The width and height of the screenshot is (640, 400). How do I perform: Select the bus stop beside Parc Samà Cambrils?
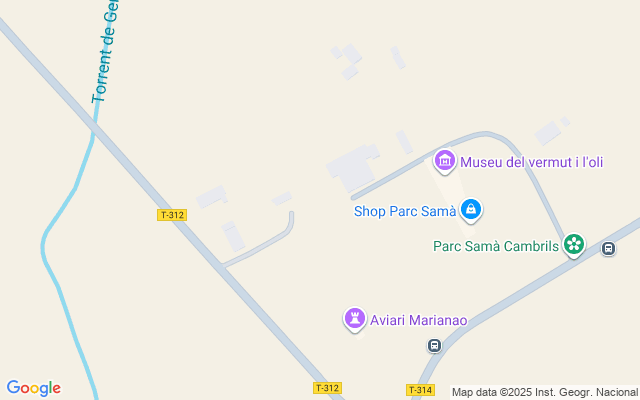click(x=608, y=248)
